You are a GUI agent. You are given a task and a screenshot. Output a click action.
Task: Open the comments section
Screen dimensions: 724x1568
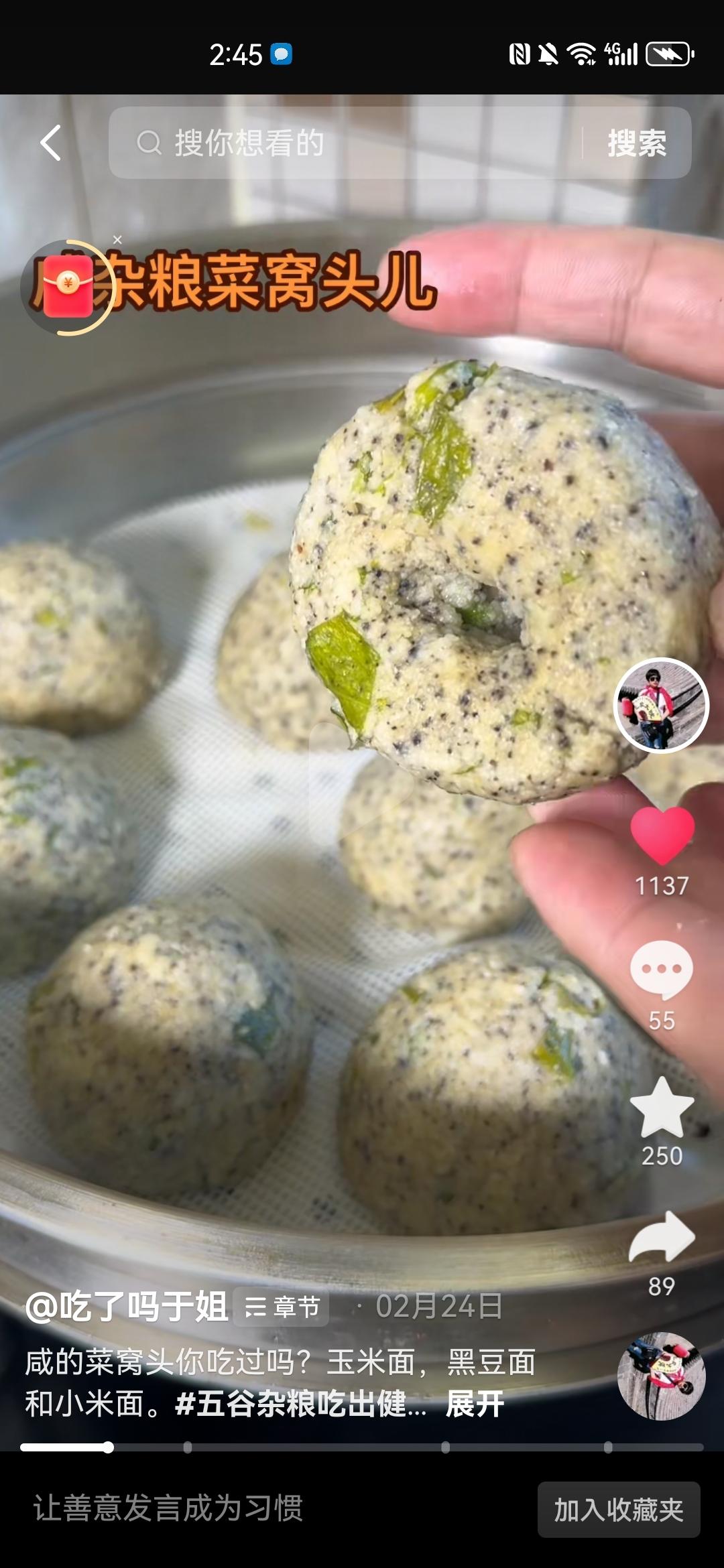[x=662, y=969]
